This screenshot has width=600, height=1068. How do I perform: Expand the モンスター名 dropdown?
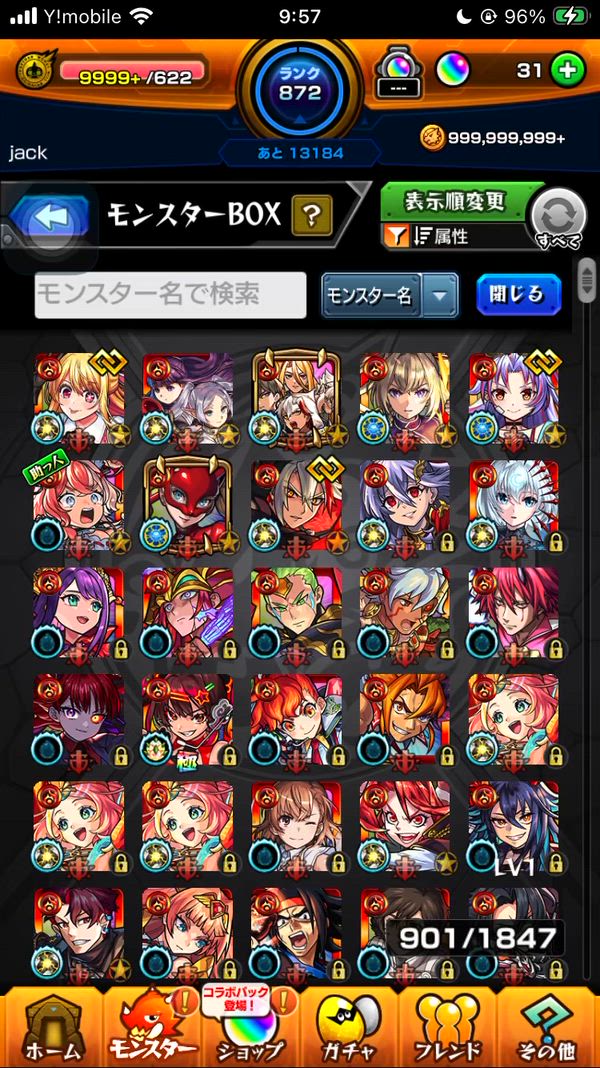coord(439,296)
